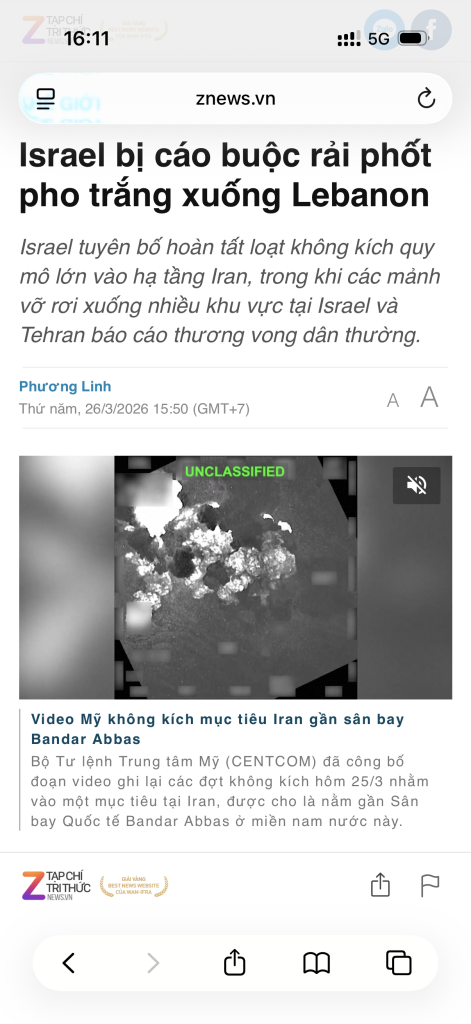Screen dimensions: 471x1024
Task: Reload the znews.vn page
Action: click(426, 99)
